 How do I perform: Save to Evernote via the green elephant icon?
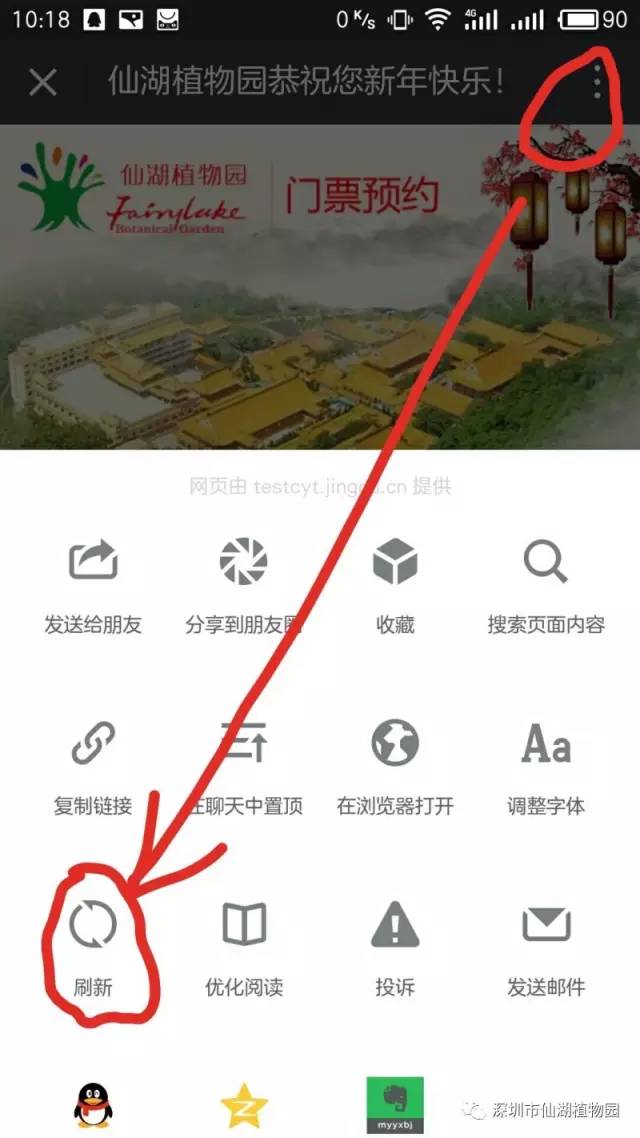coord(395,1105)
